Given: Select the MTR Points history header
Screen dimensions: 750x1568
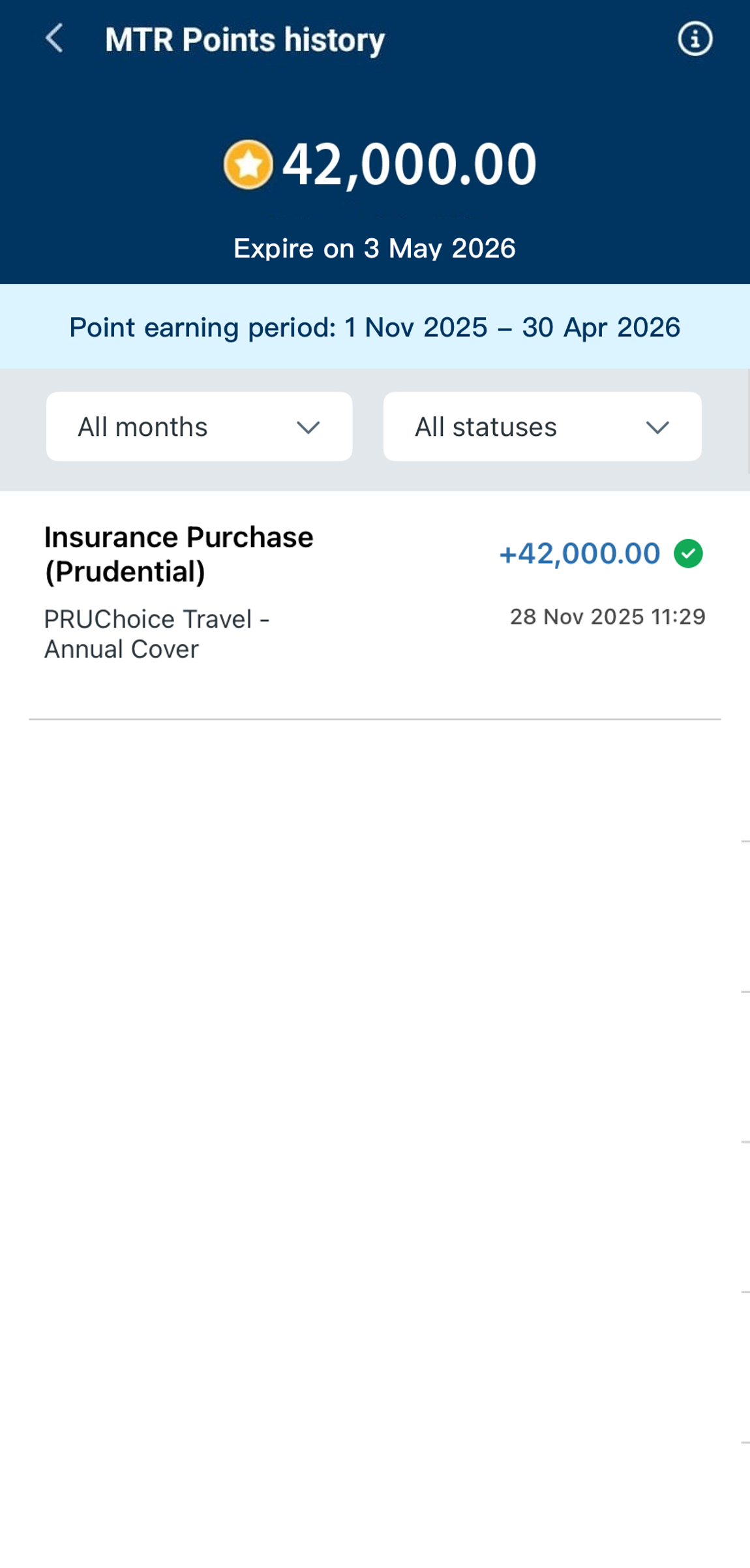Looking at the screenshot, I should coord(245,39).
